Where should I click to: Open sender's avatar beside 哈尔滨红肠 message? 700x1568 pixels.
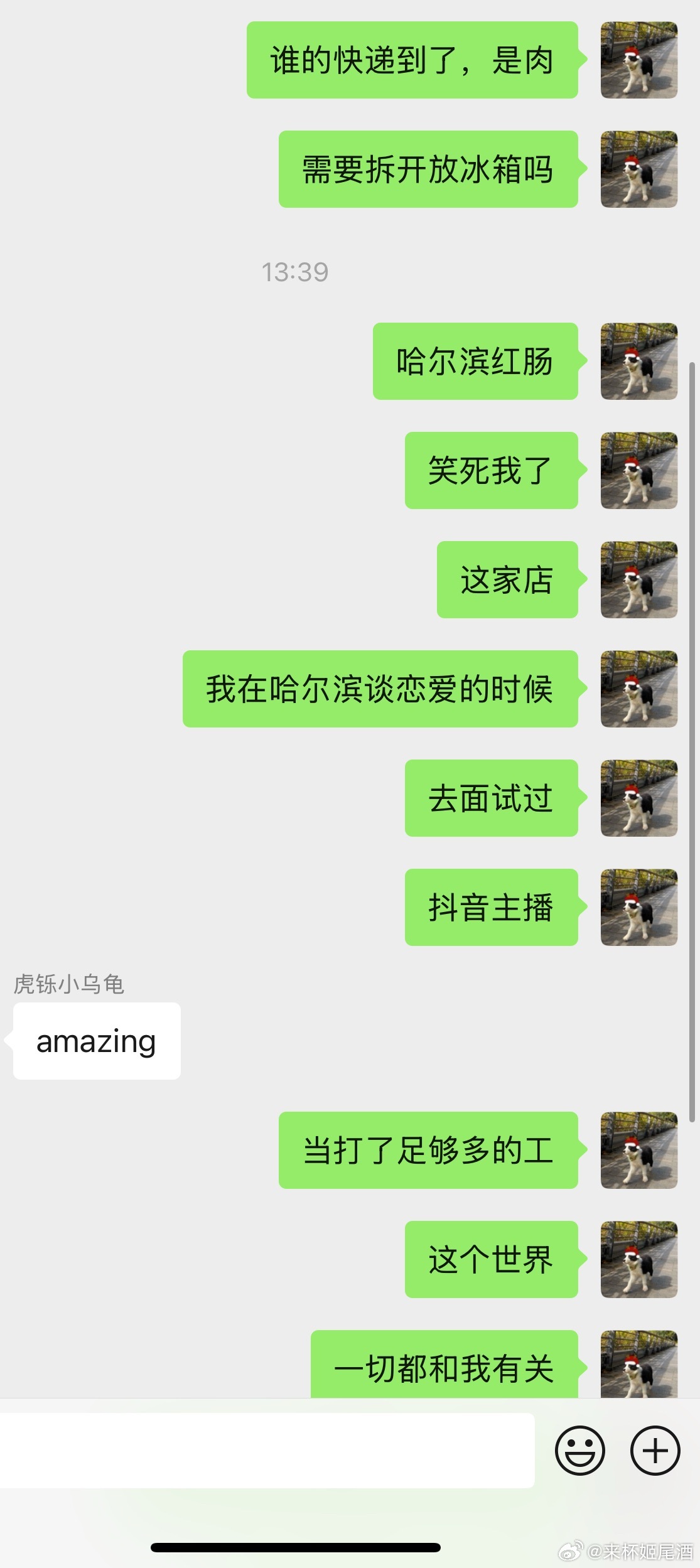(638, 362)
